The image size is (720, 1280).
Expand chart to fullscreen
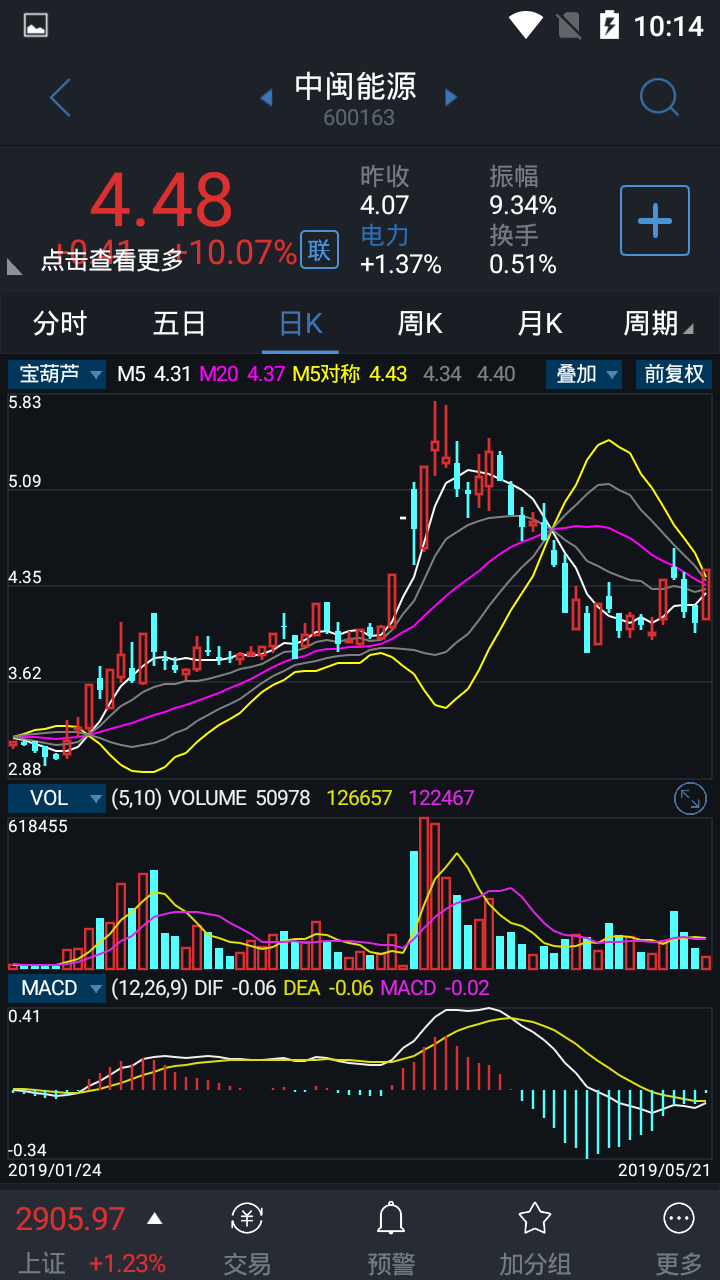click(690, 797)
